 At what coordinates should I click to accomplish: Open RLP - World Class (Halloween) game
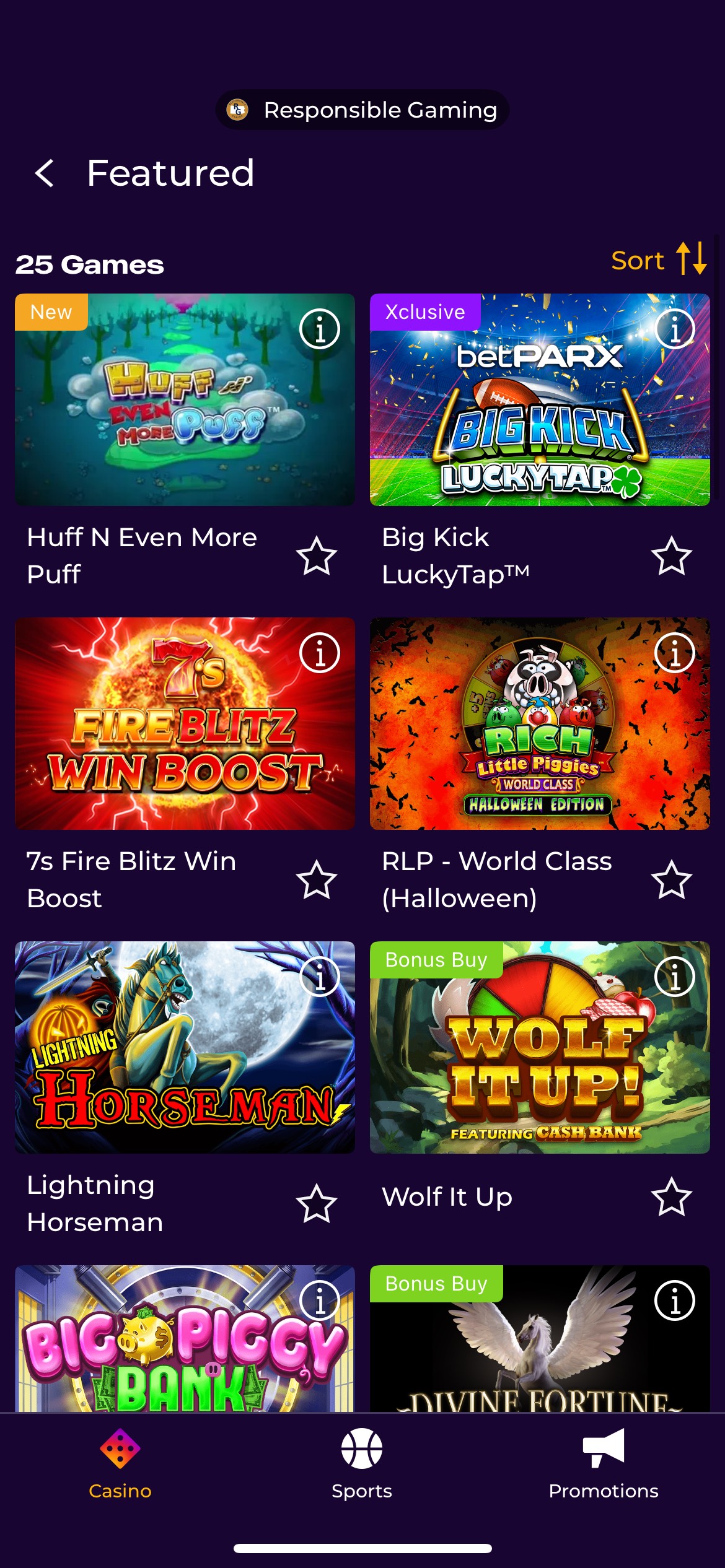[x=540, y=723]
